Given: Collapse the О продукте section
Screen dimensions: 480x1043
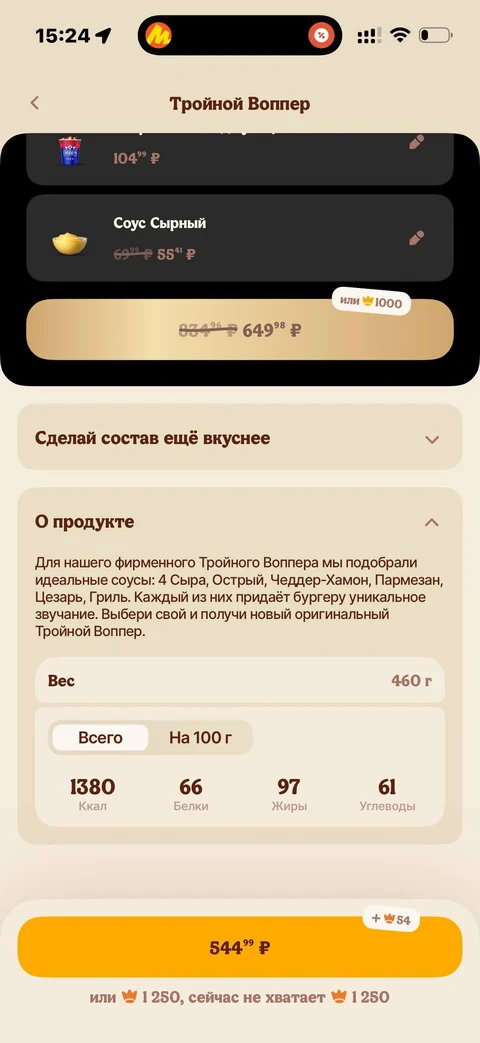Looking at the screenshot, I should pos(432,522).
